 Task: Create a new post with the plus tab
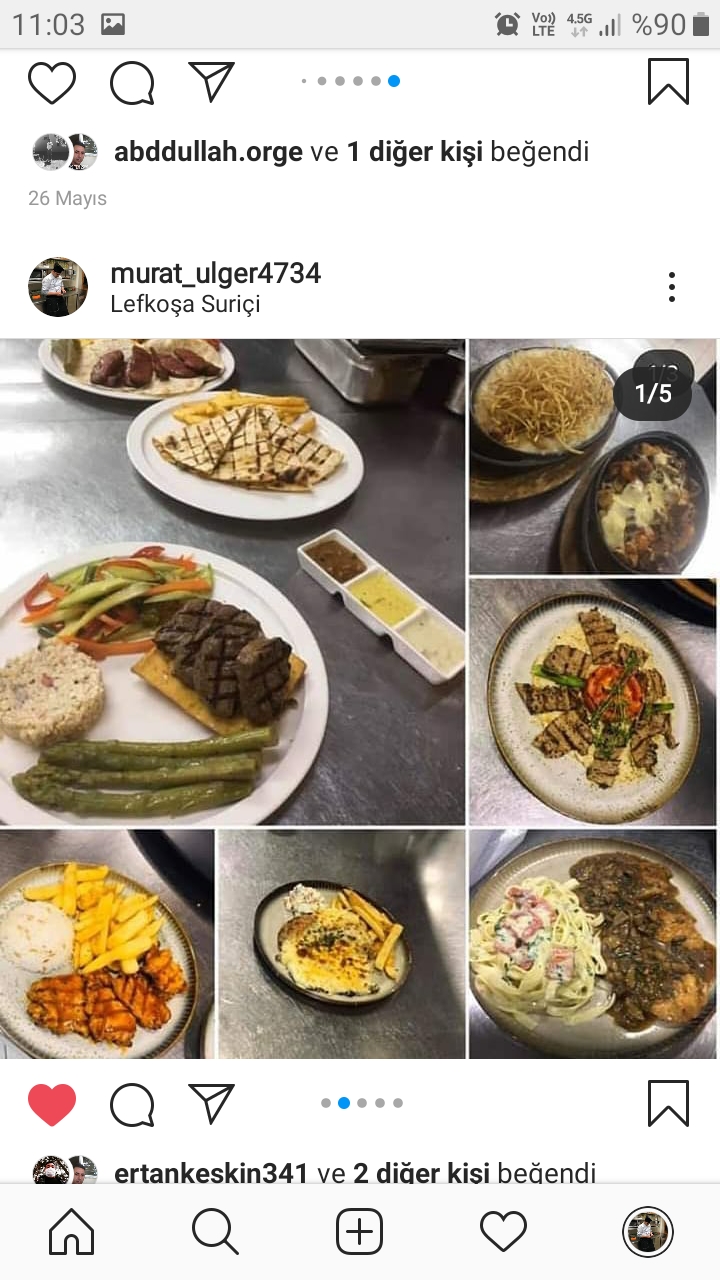point(359,1231)
